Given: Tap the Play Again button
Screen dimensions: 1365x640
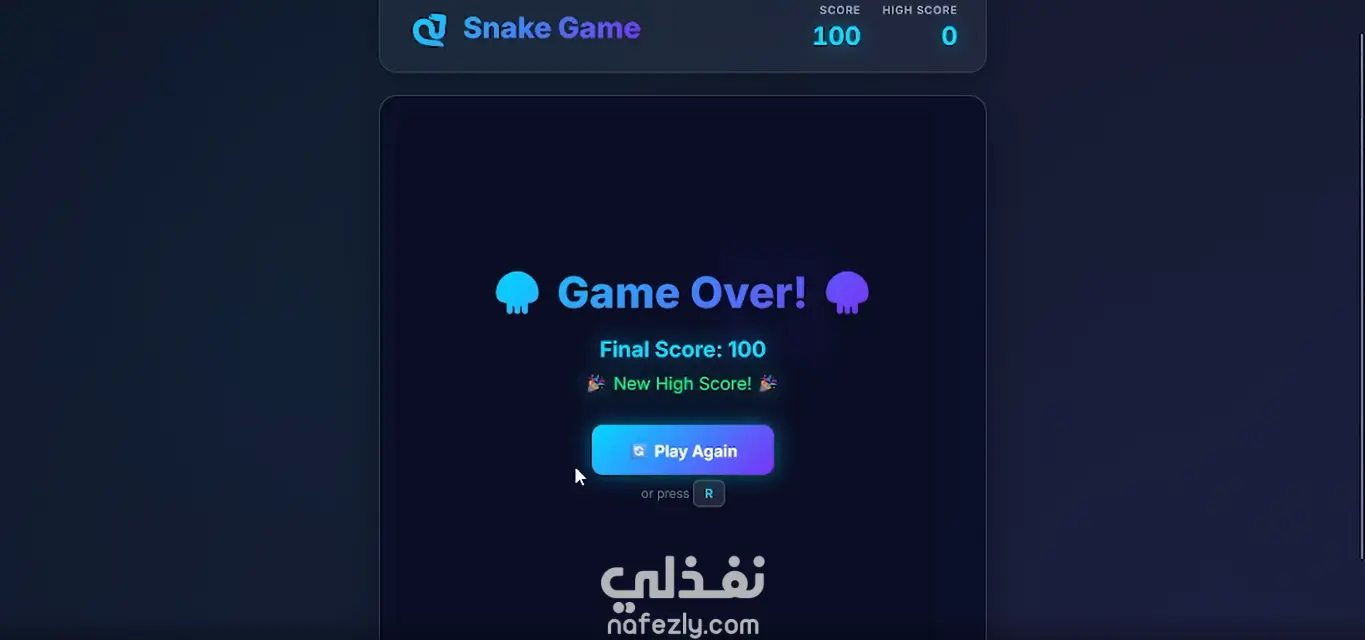Looking at the screenshot, I should click(x=683, y=450).
